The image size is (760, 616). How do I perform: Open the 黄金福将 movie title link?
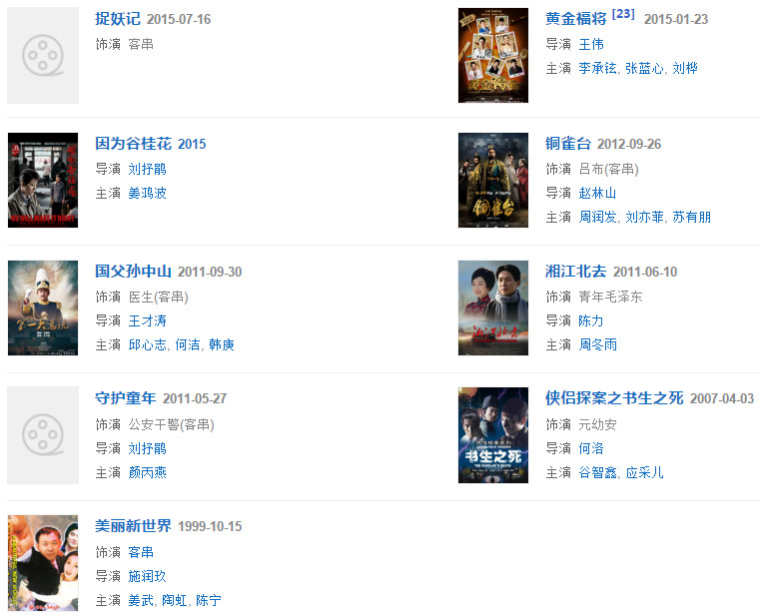coord(575,19)
